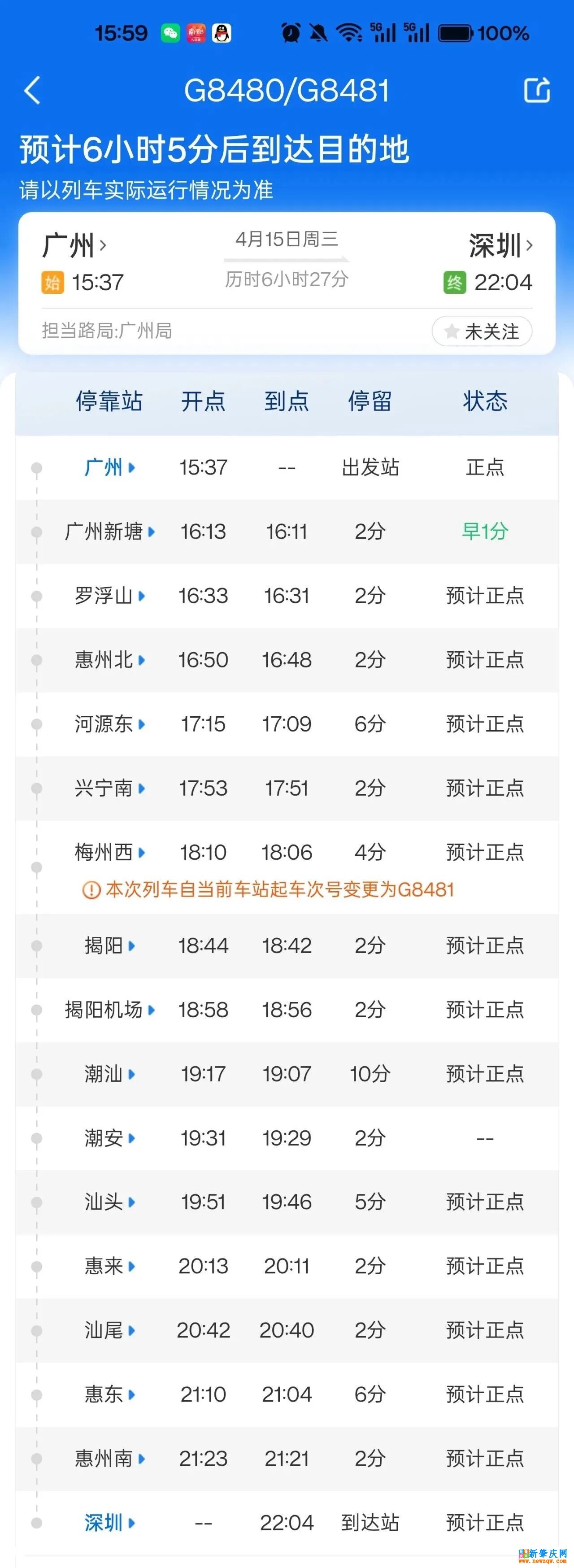Open the 广州新塘 station stop
The width and height of the screenshot is (574, 1568).
point(109,531)
